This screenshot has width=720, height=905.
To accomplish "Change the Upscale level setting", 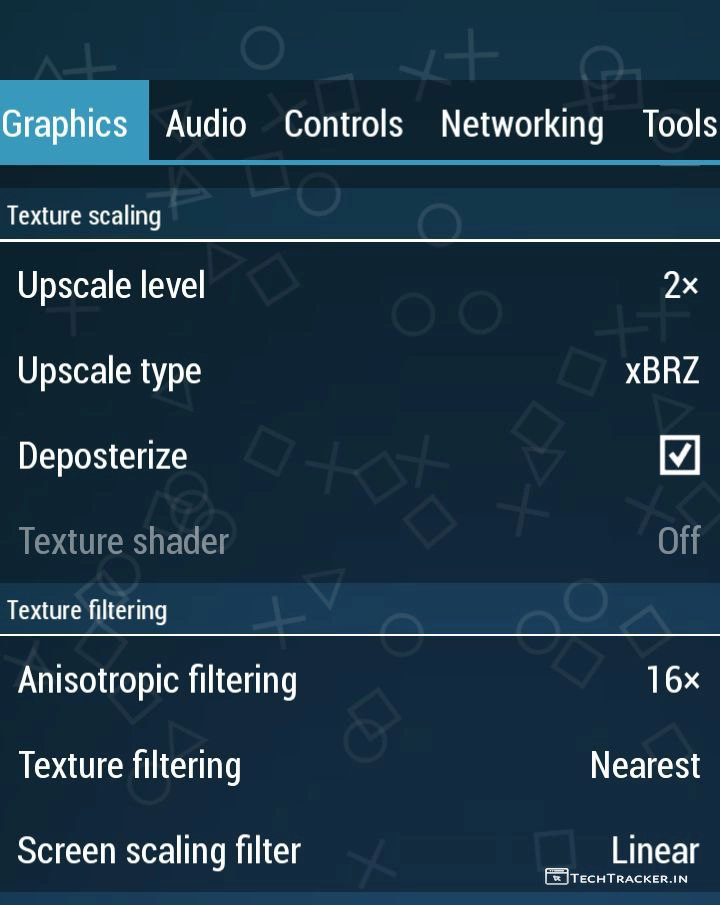I will 360,286.
